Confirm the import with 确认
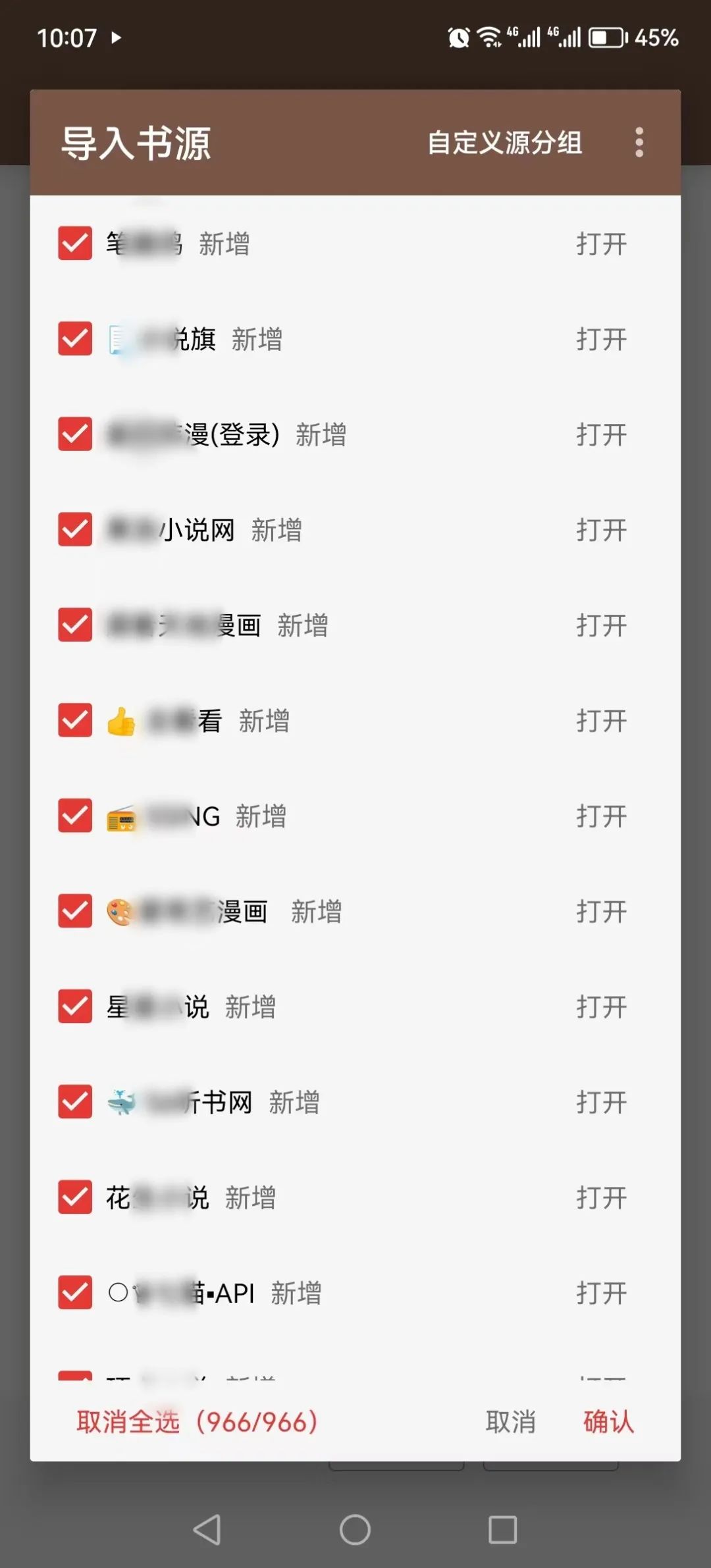The width and height of the screenshot is (711, 1568). 608,1422
